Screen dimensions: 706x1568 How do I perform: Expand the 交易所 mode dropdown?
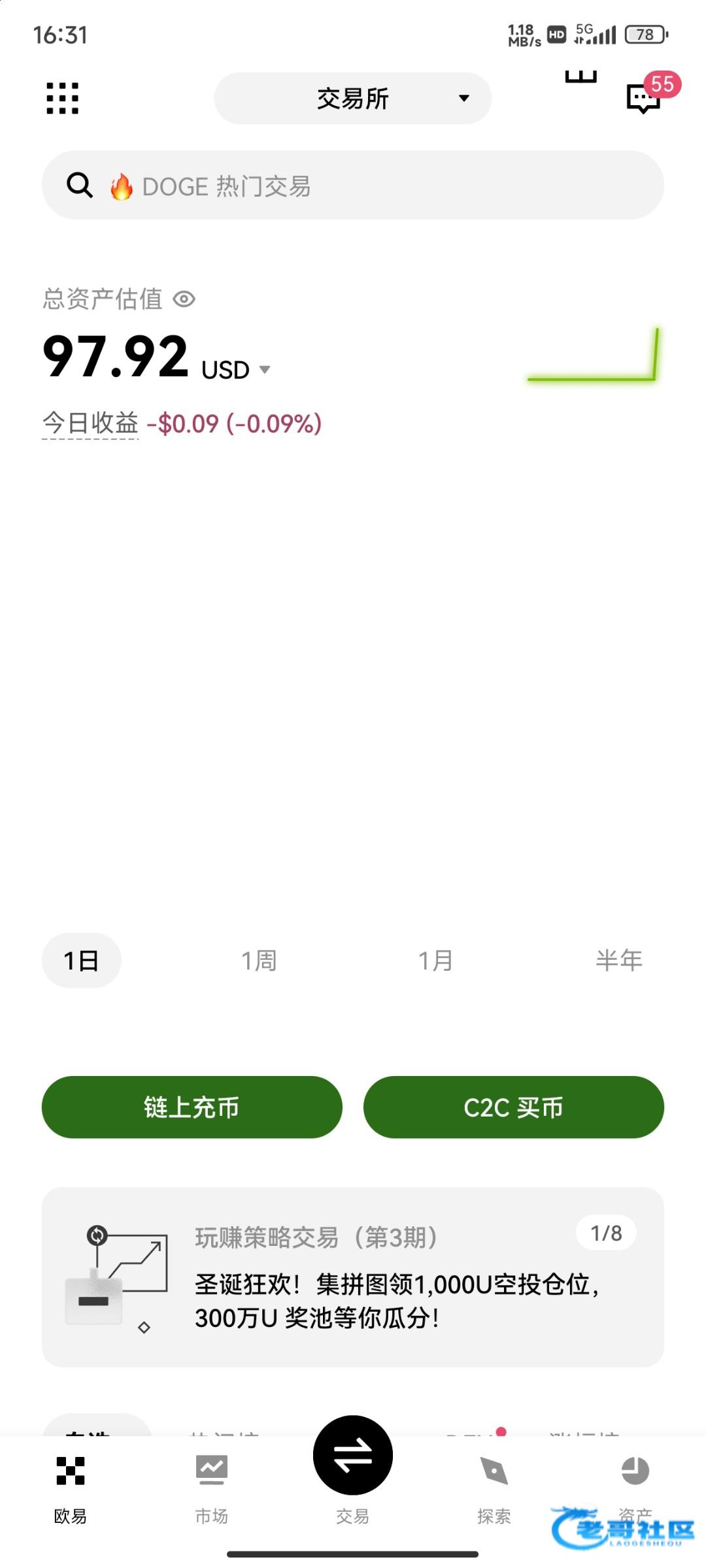tap(353, 99)
